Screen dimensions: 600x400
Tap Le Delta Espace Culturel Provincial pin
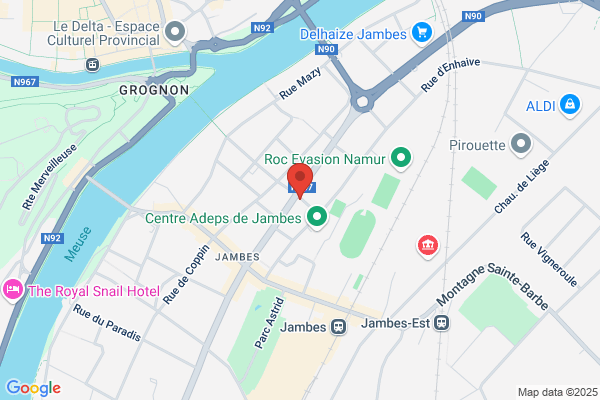point(175,33)
